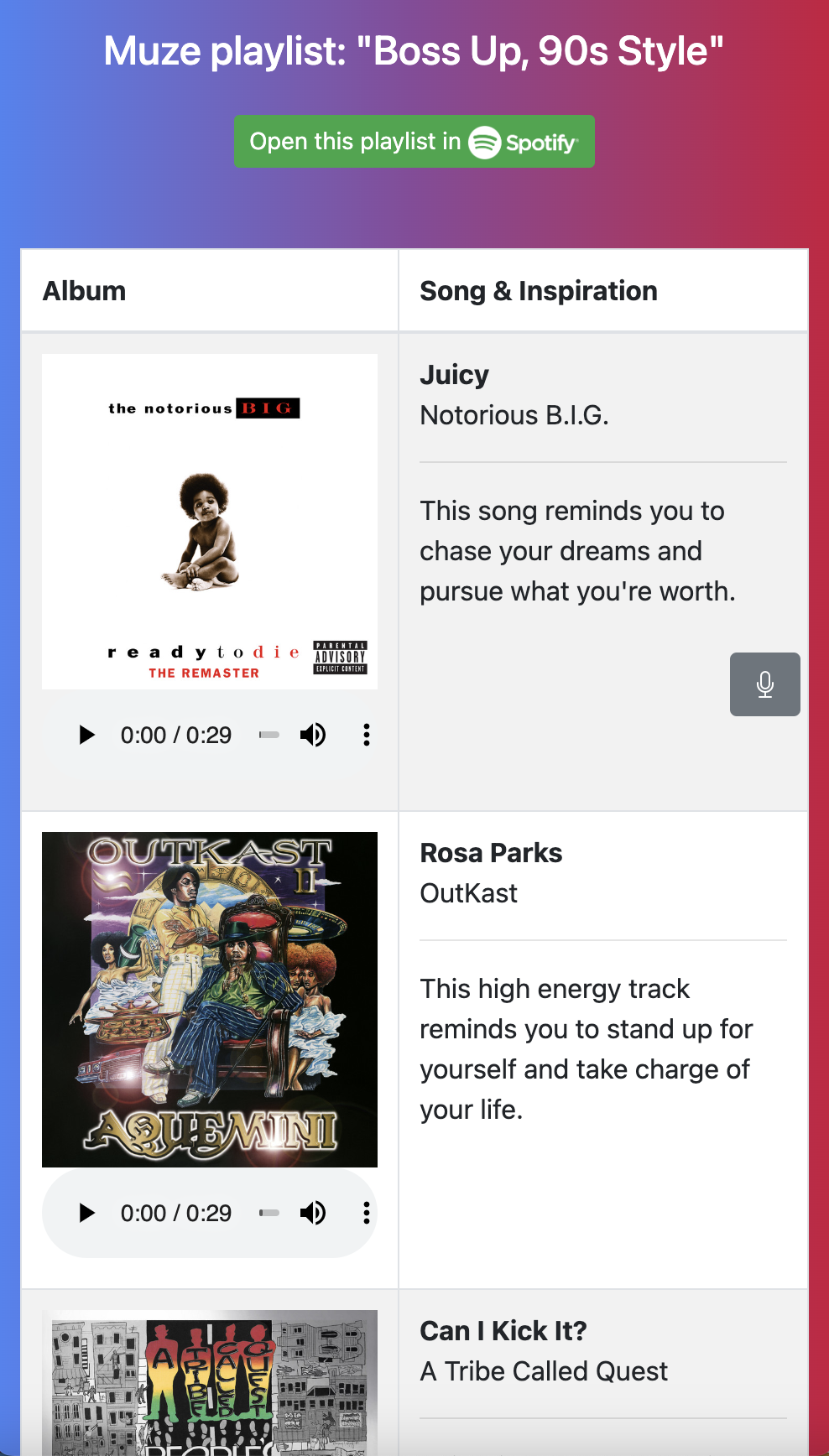Tap the microphone button
829x1456 pixels.
tap(764, 684)
